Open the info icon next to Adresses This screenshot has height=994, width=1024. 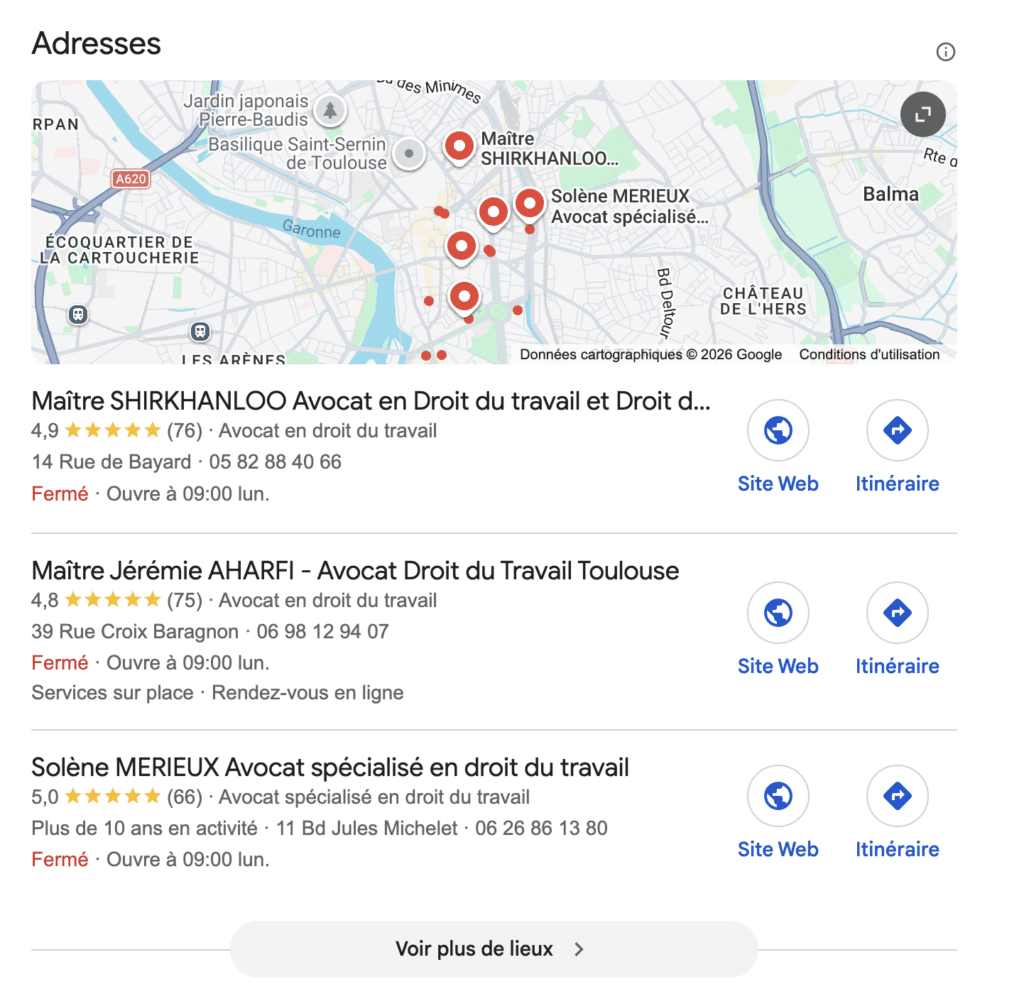click(945, 52)
